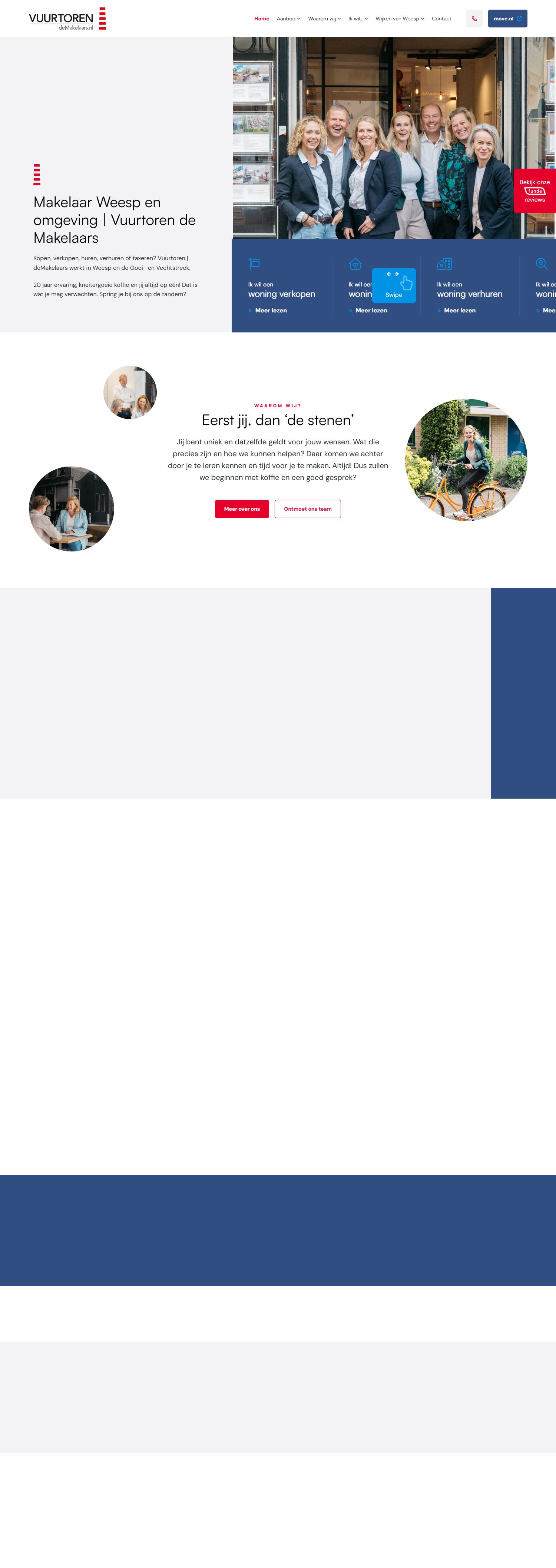The image size is (556, 1568).
Task: Read more about woning verkopen
Action: point(270,311)
